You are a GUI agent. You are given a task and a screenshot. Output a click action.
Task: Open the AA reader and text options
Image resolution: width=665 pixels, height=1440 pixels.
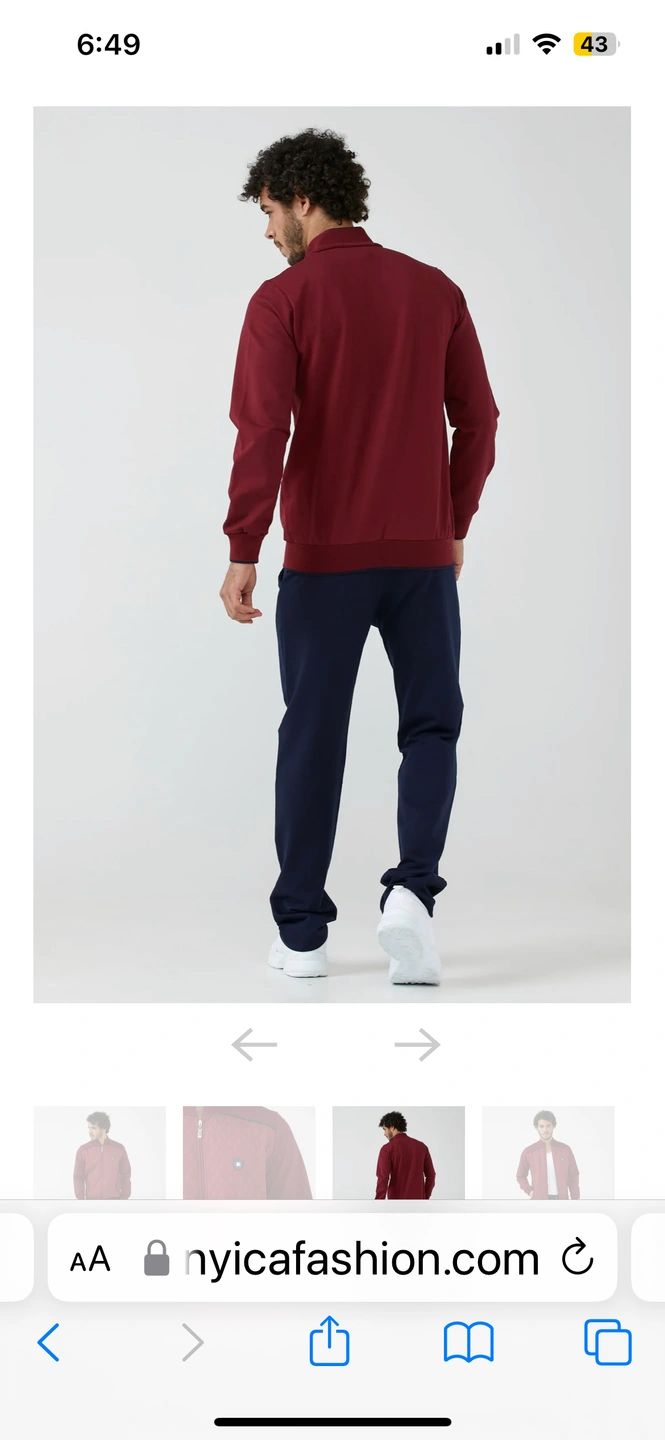pyautogui.click(x=90, y=1259)
